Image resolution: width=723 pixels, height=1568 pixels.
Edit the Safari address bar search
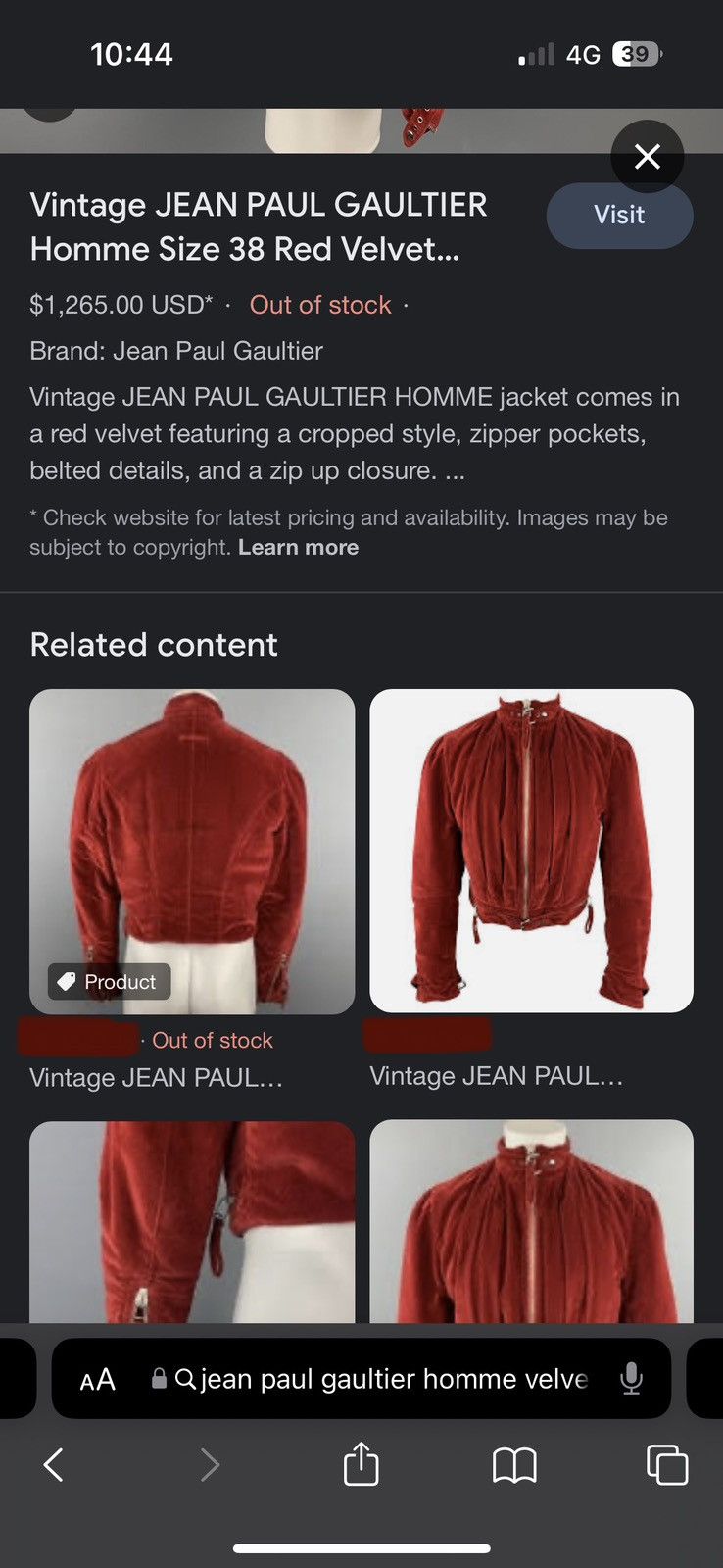pyautogui.click(x=392, y=1380)
